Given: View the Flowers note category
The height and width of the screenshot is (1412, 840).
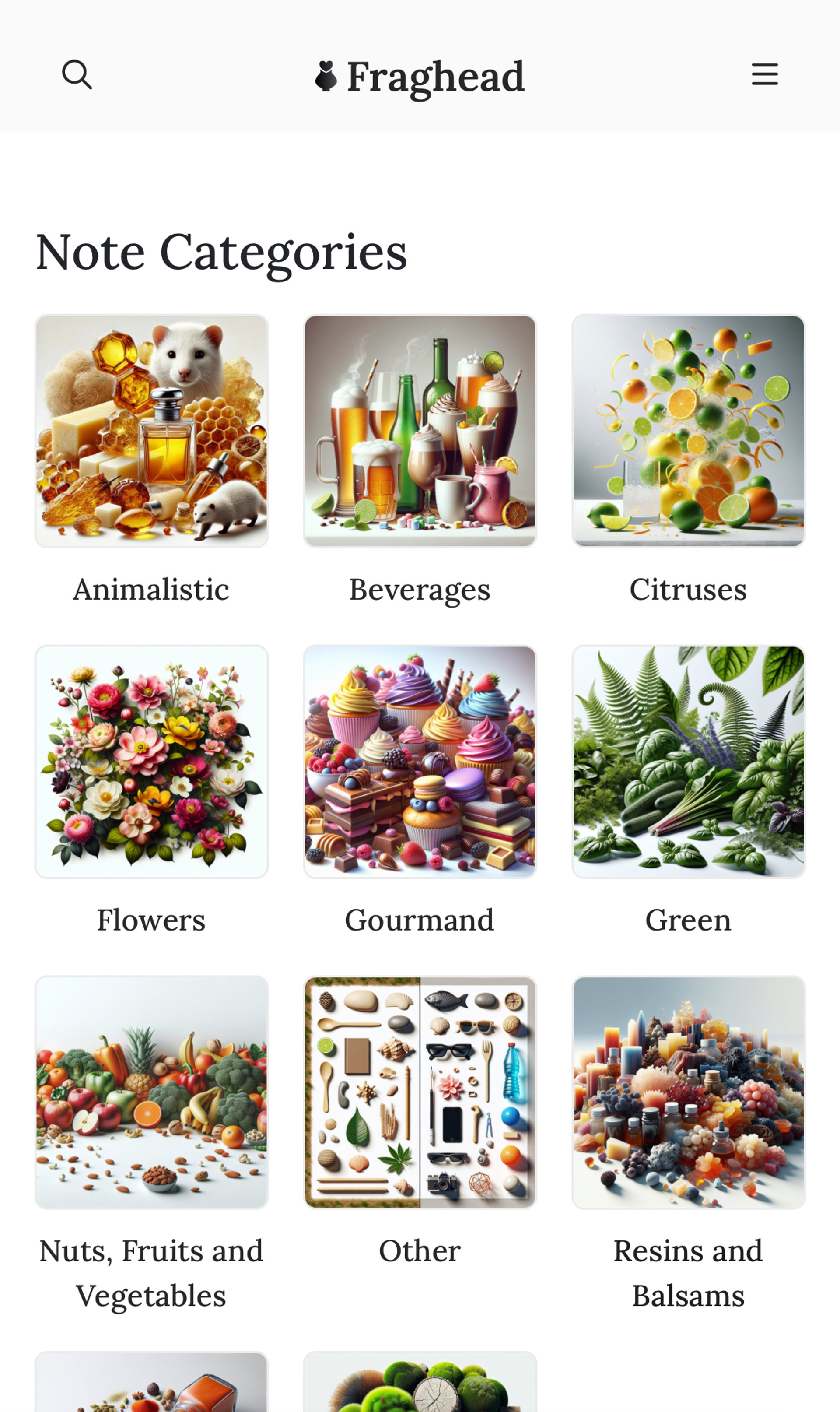Looking at the screenshot, I should [x=151, y=762].
